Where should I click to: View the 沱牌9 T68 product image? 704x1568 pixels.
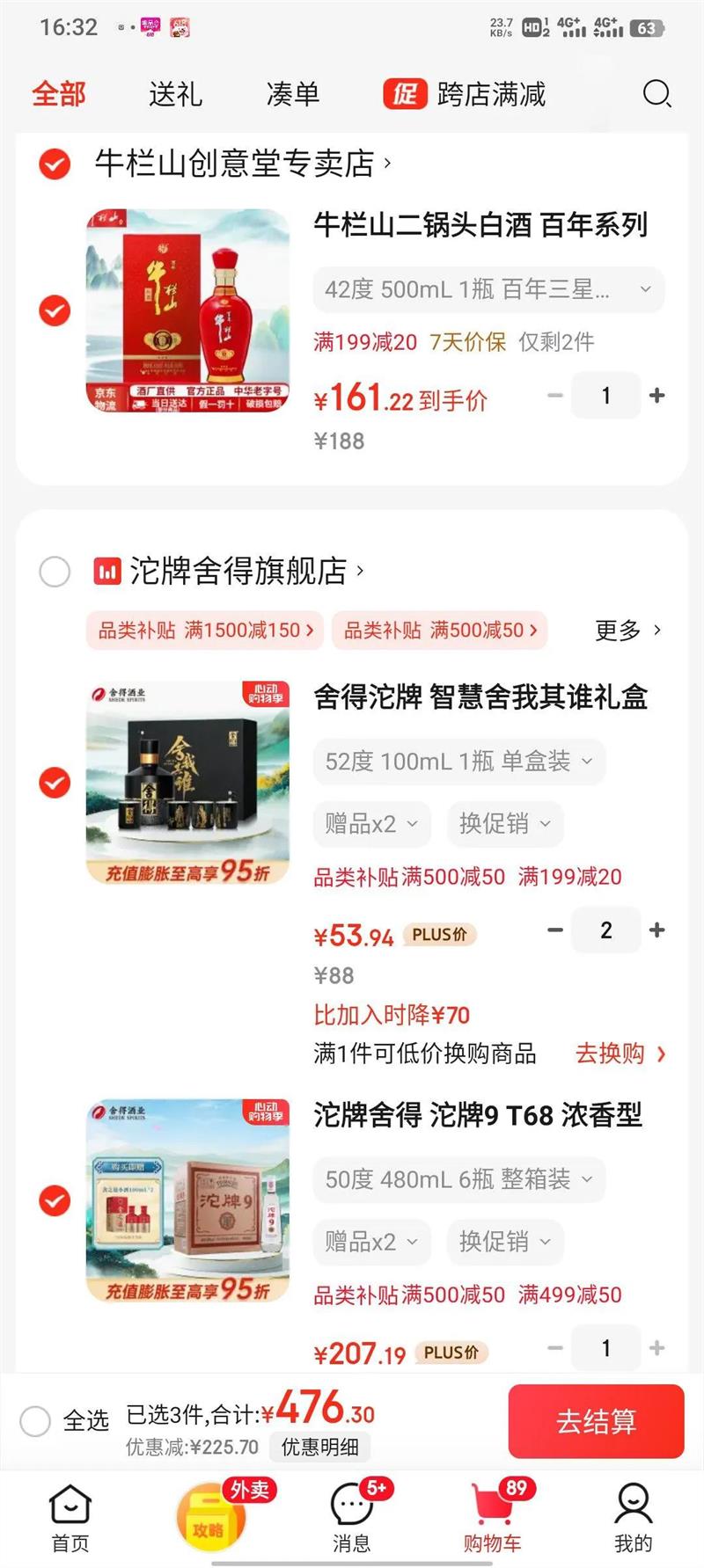tap(187, 1200)
